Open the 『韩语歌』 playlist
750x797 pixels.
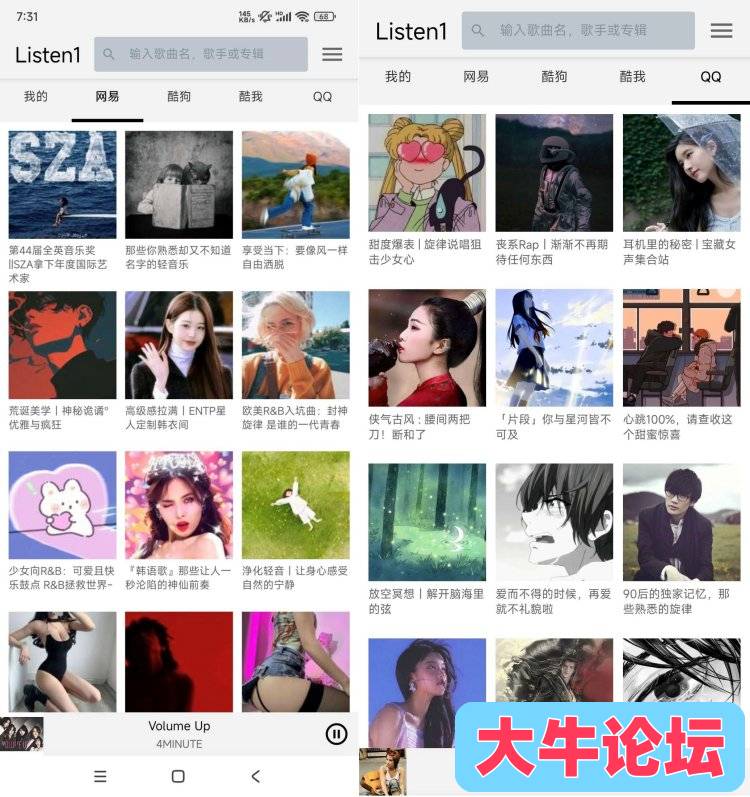pyautogui.click(x=179, y=505)
